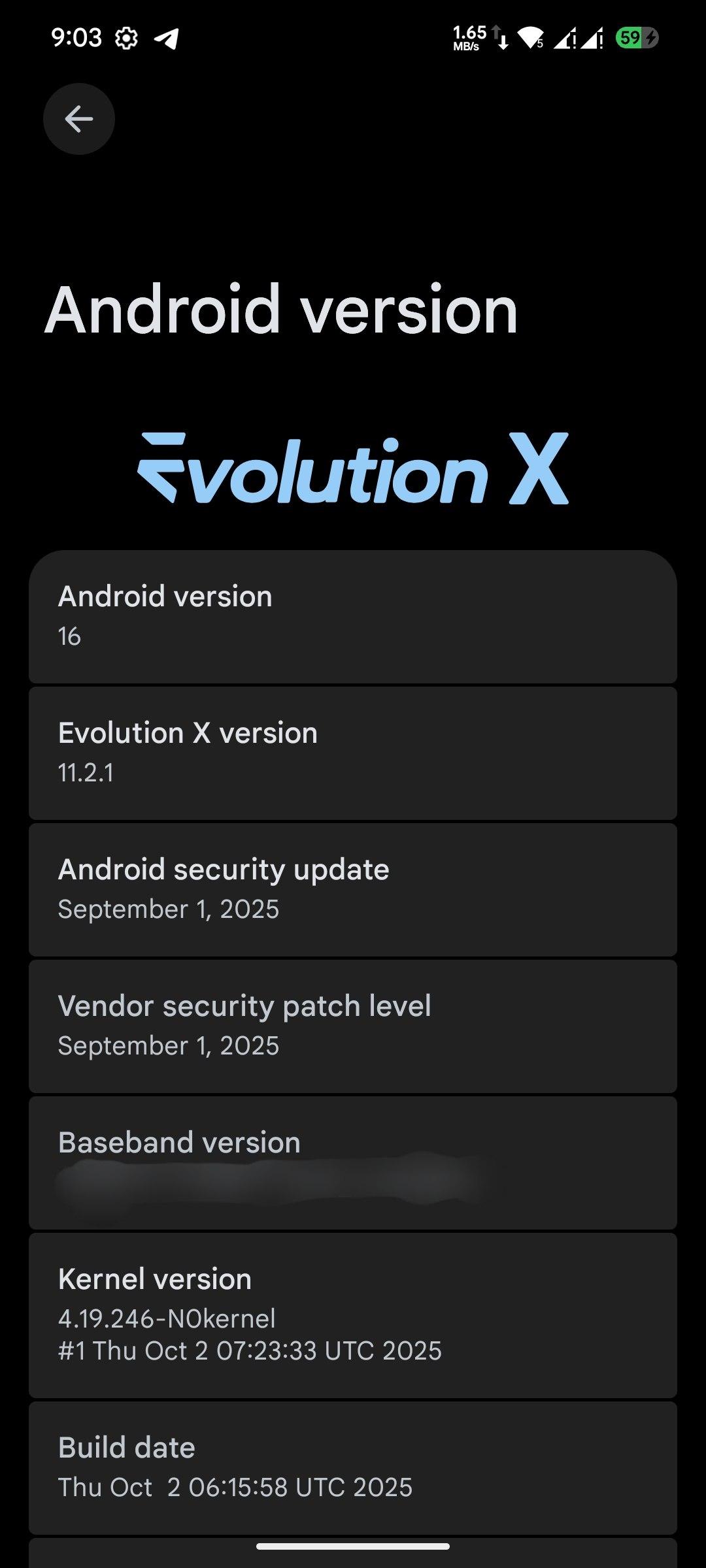The image size is (706, 1568).
Task: Tap the Baseband version row
Action: (353, 1163)
